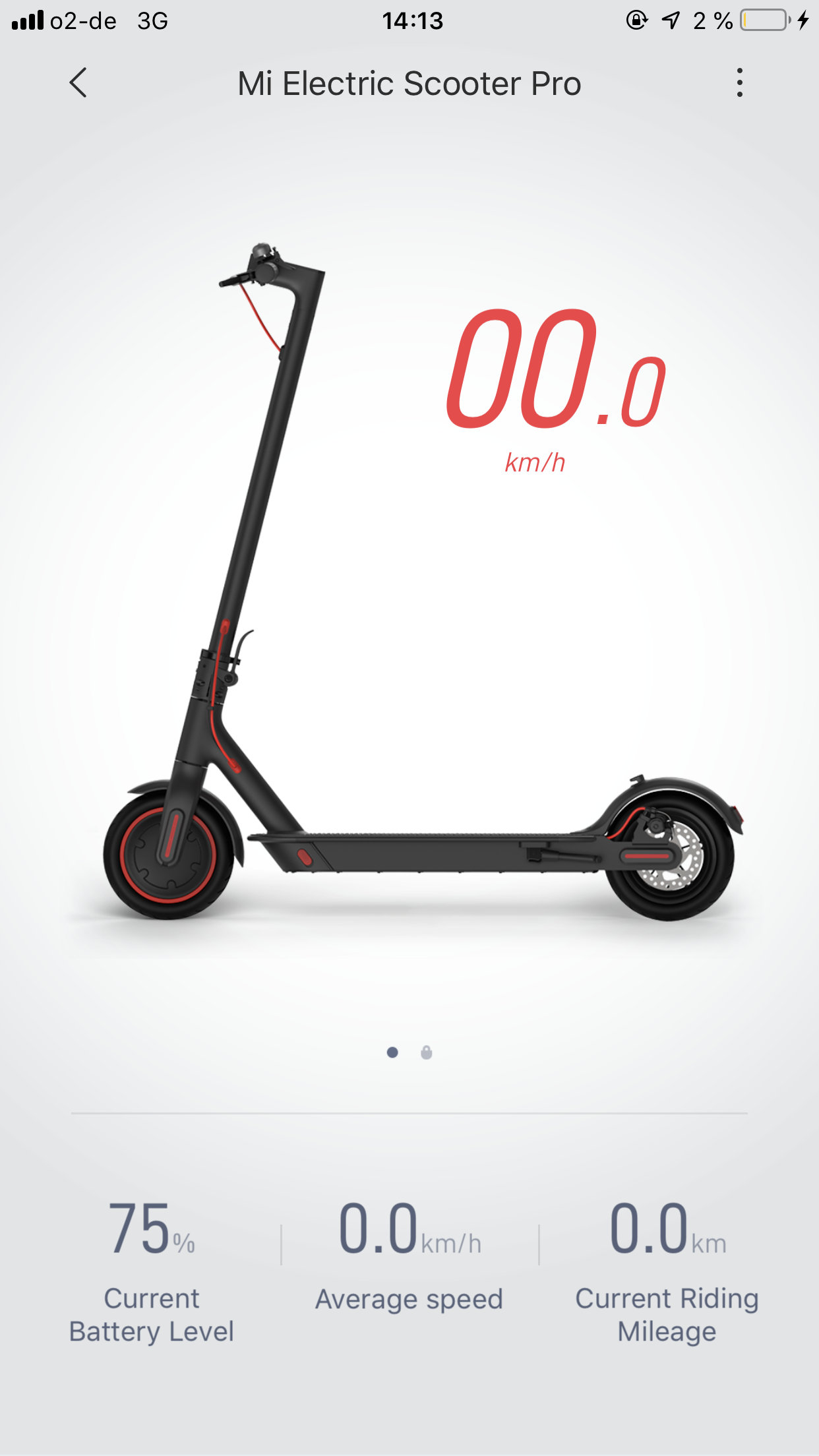Image resolution: width=819 pixels, height=1456 pixels.
Task: Select the lock page indicator
Action: click(427, 1052)
